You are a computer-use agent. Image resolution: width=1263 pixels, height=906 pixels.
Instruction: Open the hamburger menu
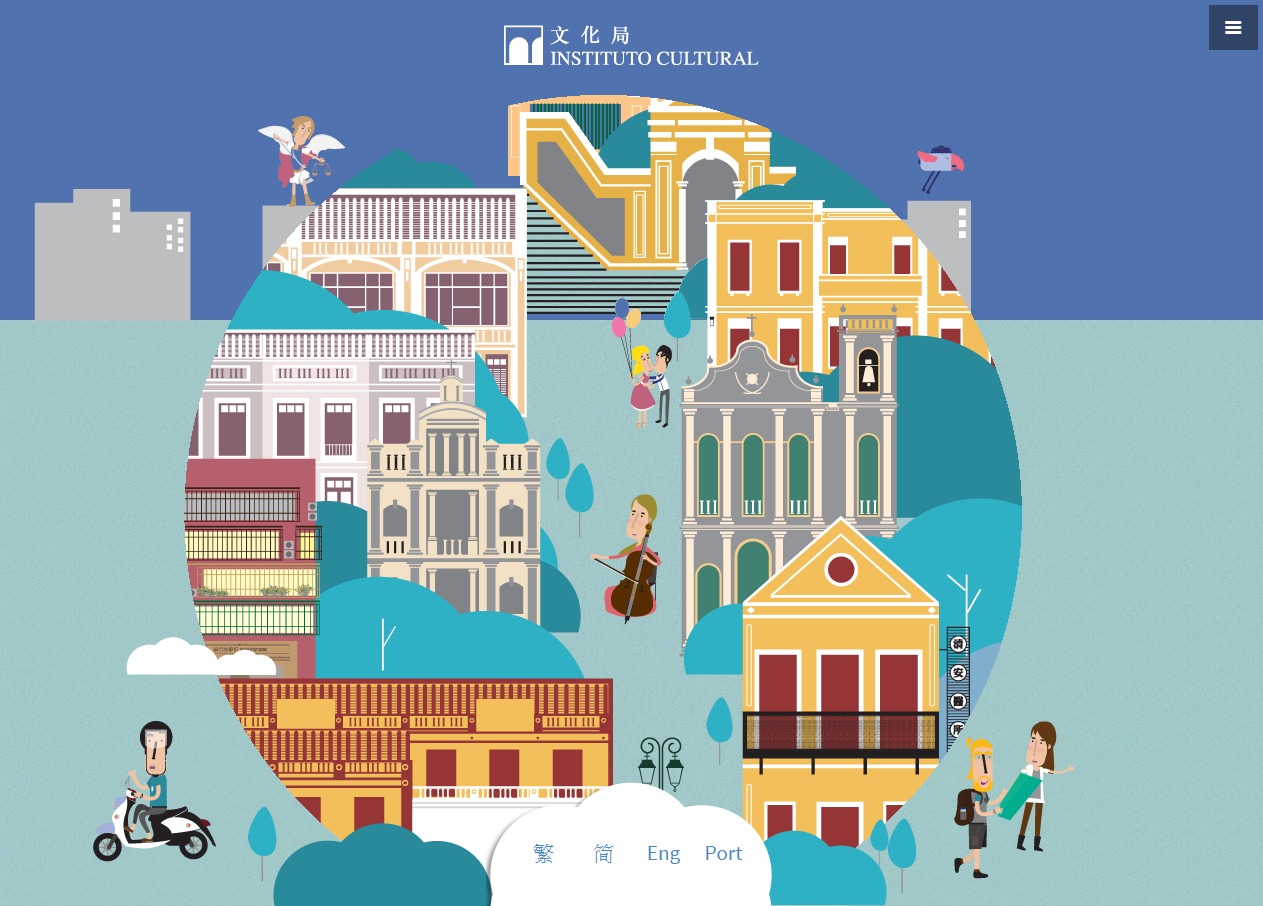pyautogui.click(x=1232, y=28)
